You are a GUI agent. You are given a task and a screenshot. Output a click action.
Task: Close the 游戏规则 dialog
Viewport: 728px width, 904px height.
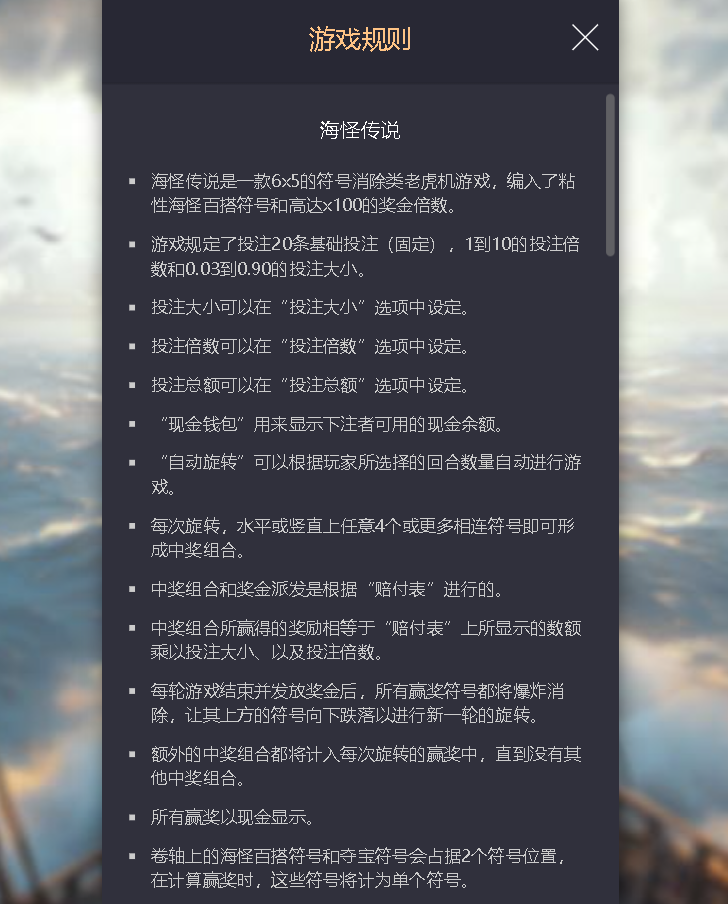(585, 38)
